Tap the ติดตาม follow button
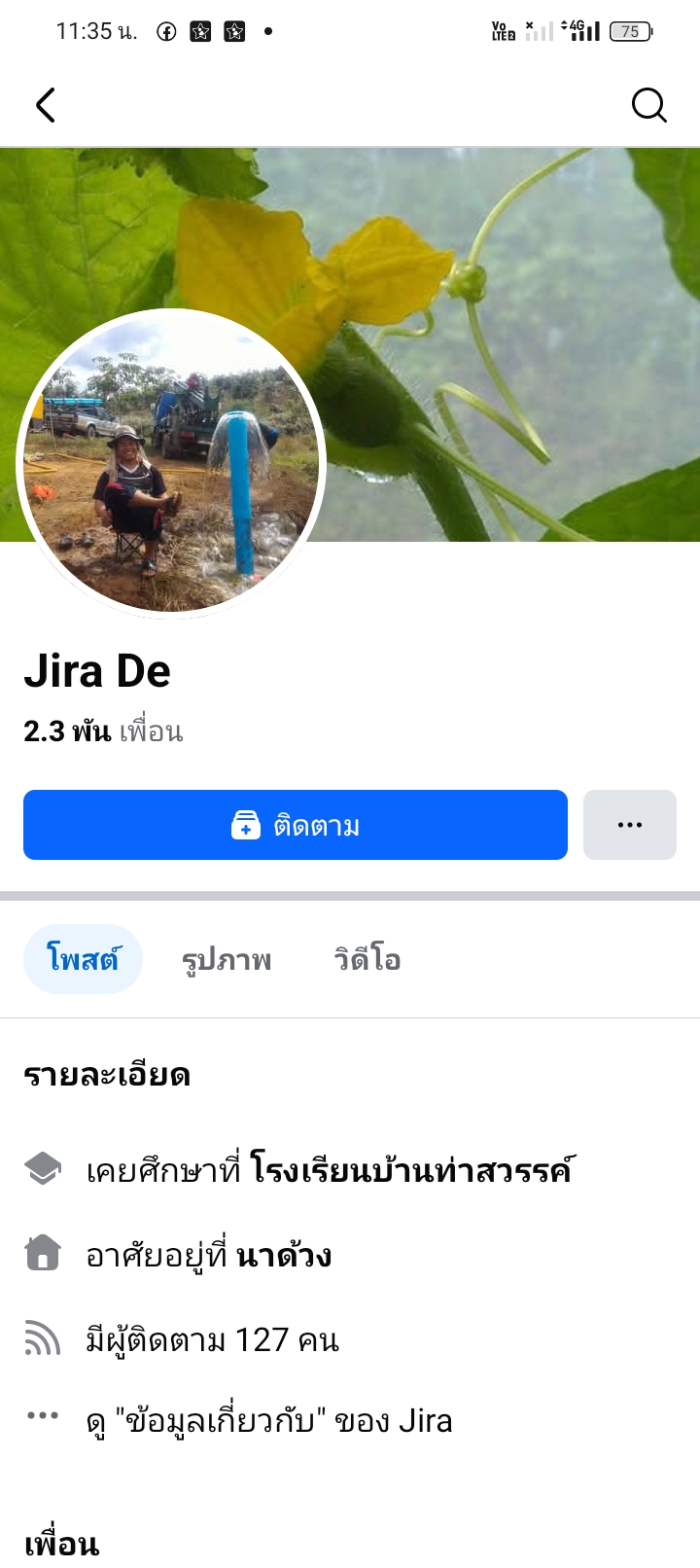700x1568 pixels. point(296,825)
